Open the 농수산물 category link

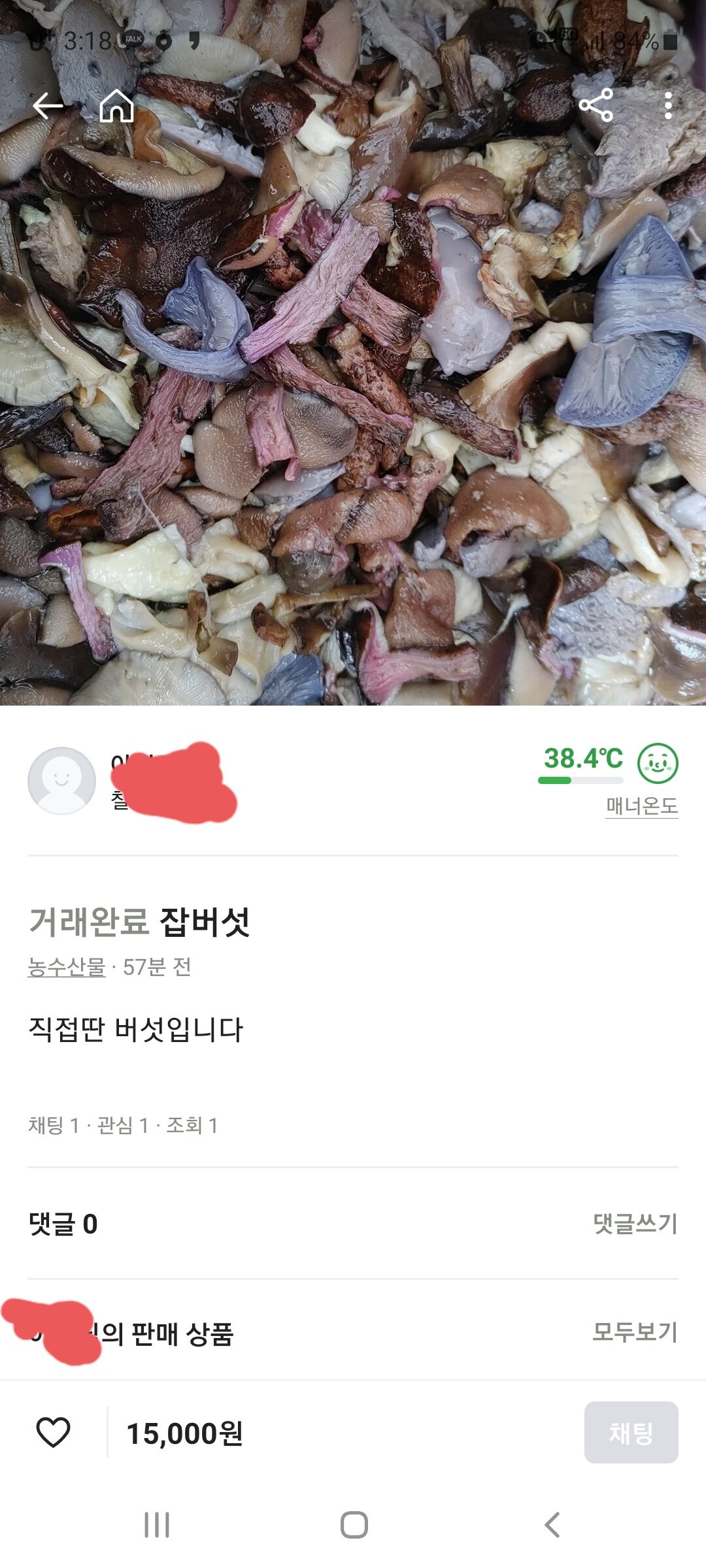click(x=66, y=967)
